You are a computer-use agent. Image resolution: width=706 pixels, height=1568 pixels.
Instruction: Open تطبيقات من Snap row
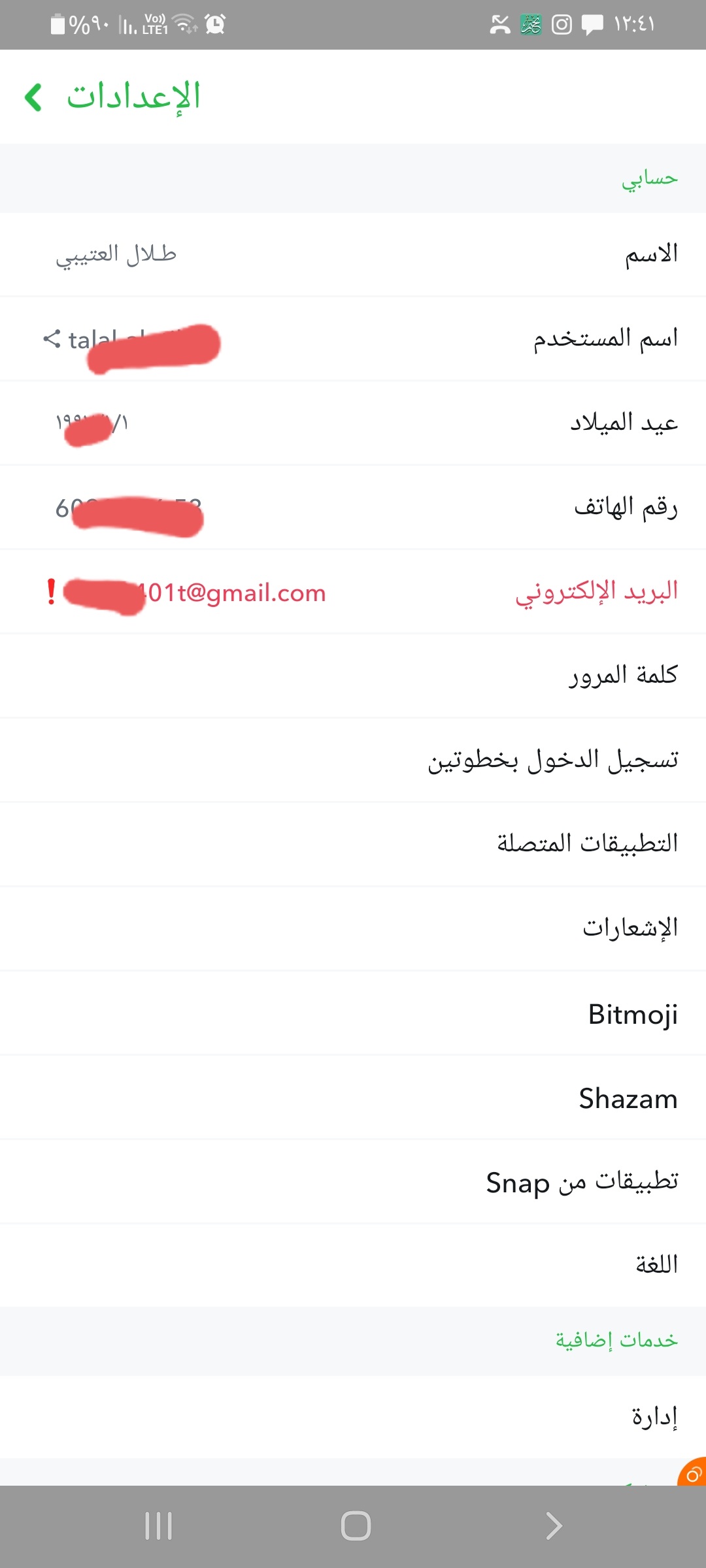coord(353,1182)
